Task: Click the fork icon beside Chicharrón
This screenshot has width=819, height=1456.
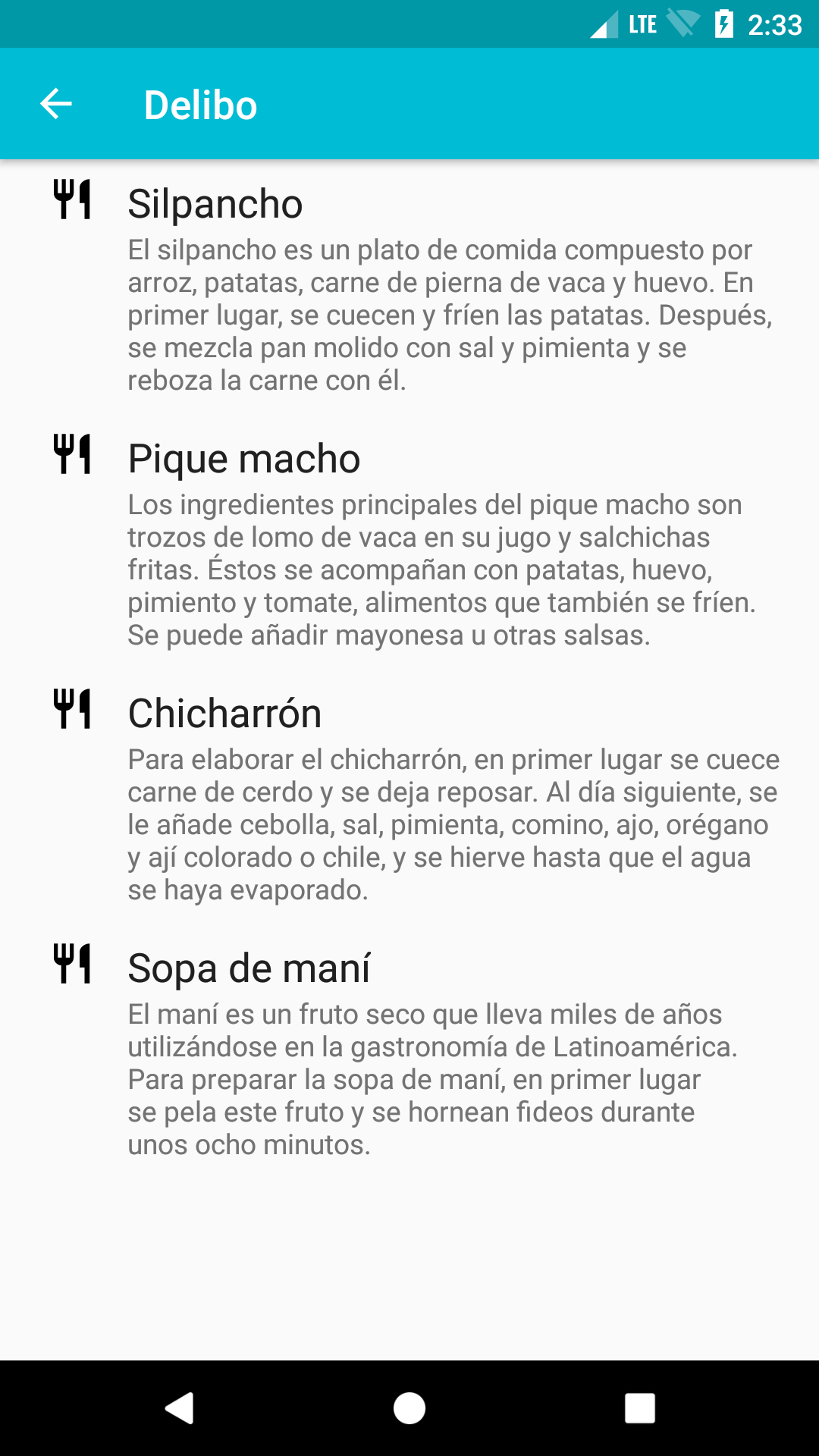Action: 74,711
